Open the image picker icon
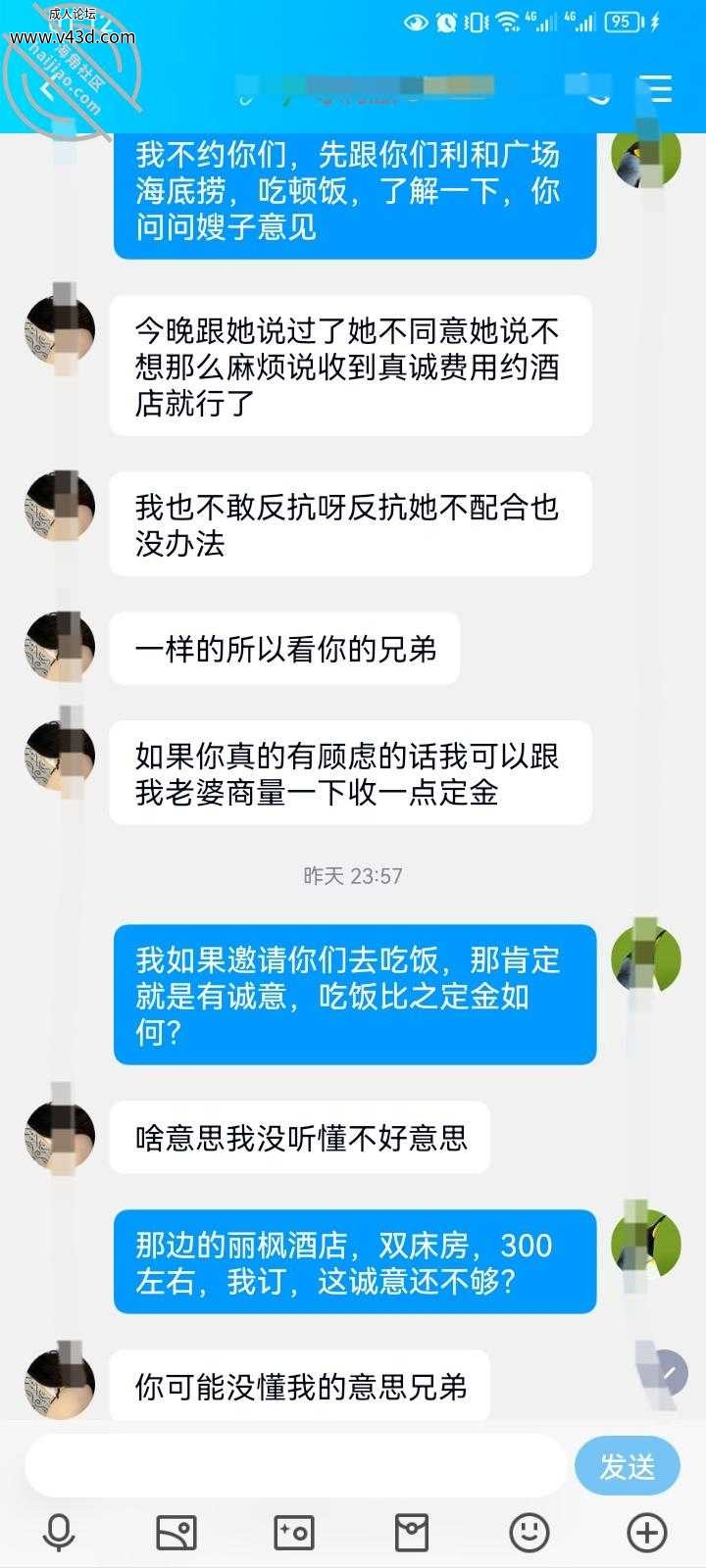 point(176,1532)
